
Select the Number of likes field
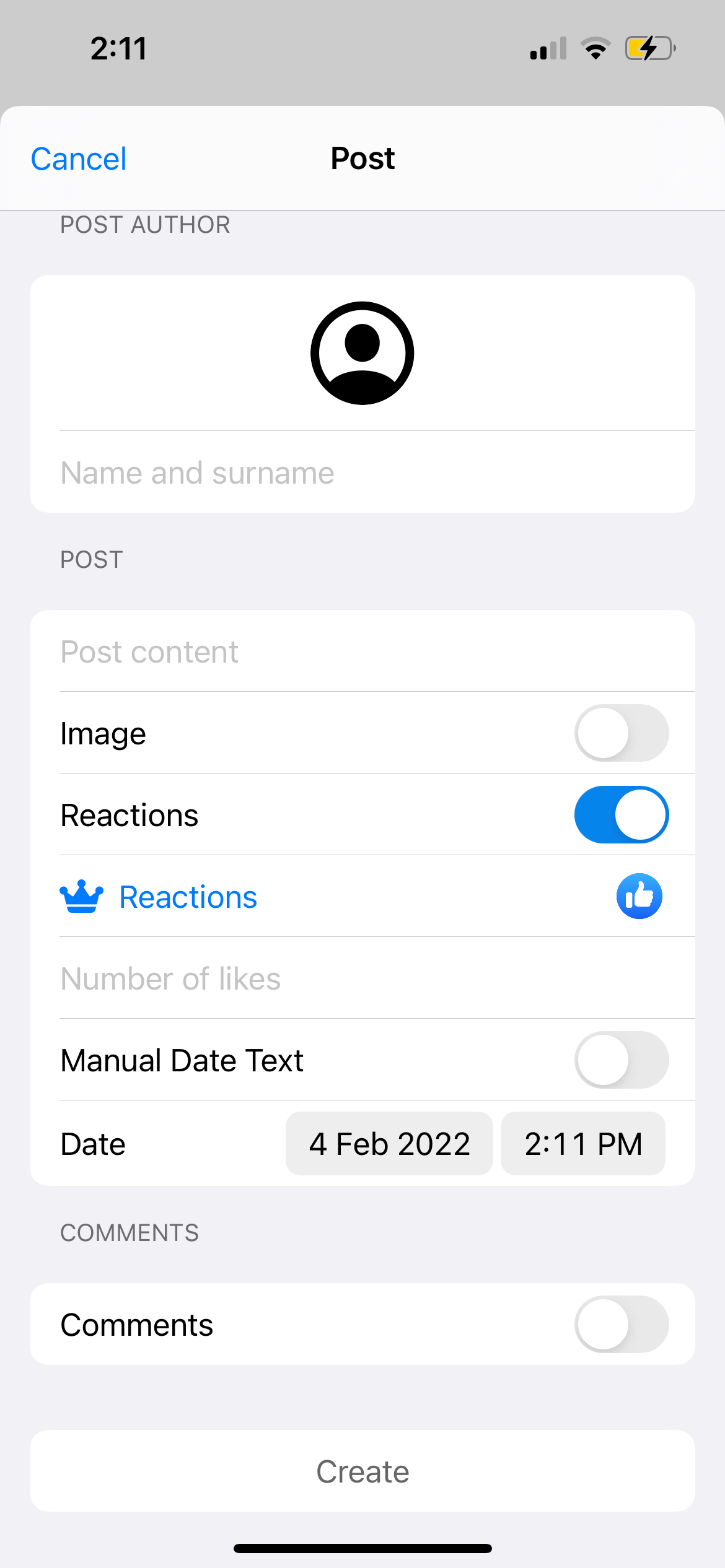tap(170, 978)
